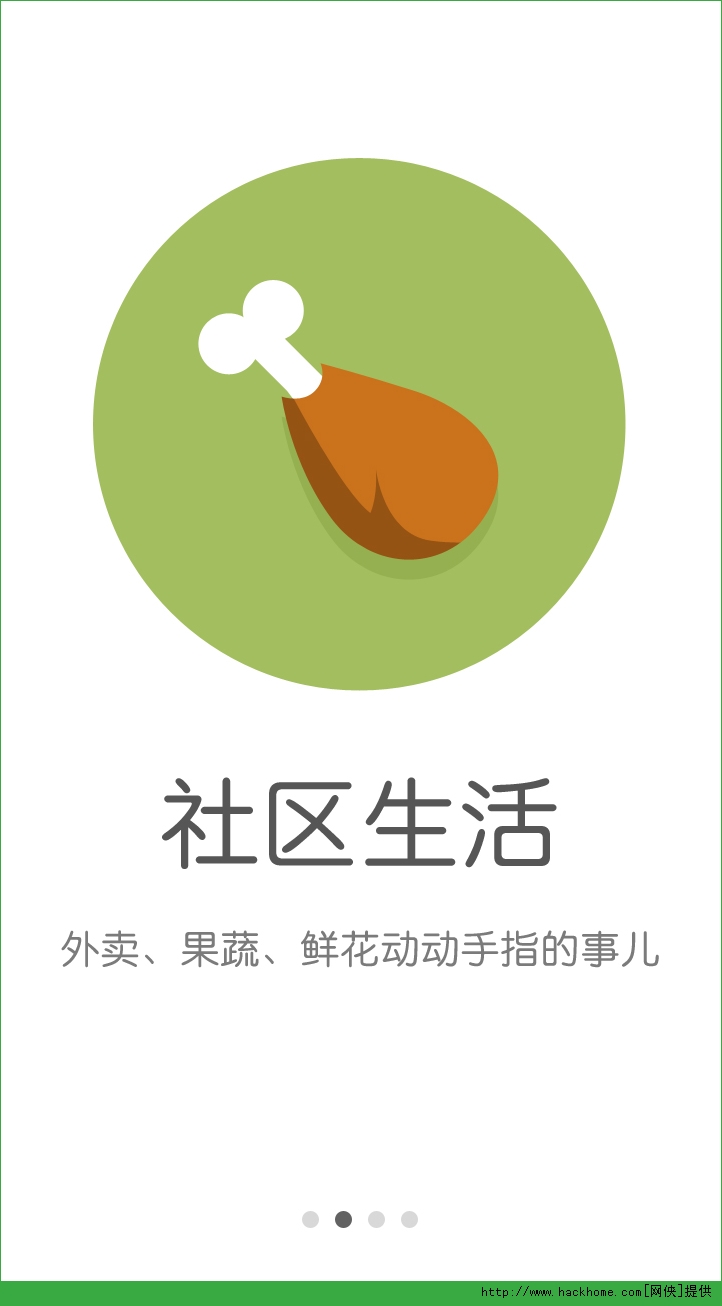Go to the last page indicator dot
The height and width of the screenshot is (1306, 722).
(409, 1219)
